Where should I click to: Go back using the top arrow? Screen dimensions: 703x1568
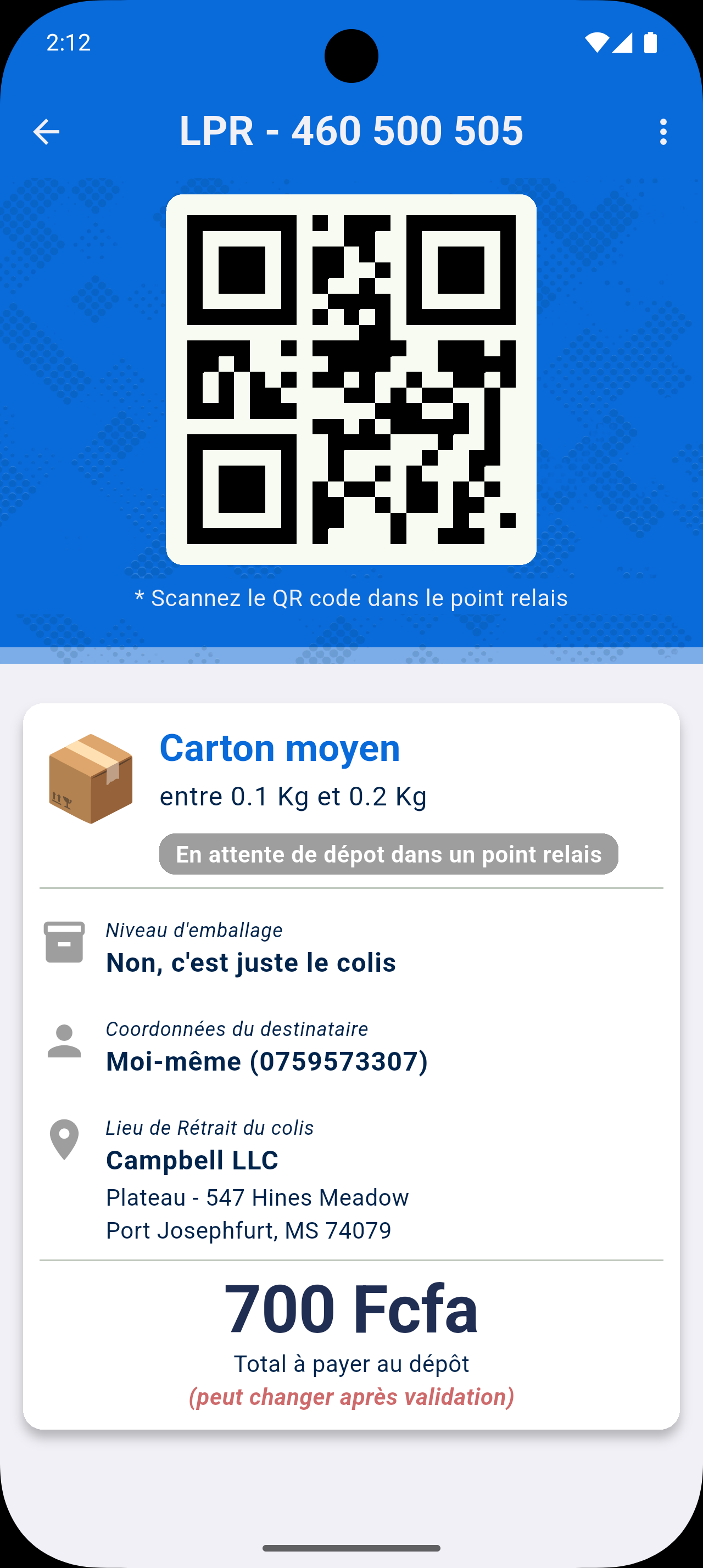point(46,131)
